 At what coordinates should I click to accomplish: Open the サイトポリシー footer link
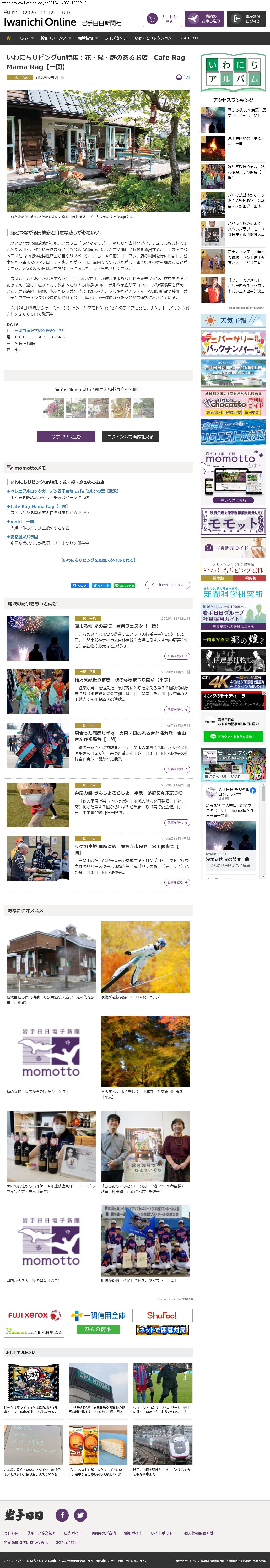pos(164,1533)
